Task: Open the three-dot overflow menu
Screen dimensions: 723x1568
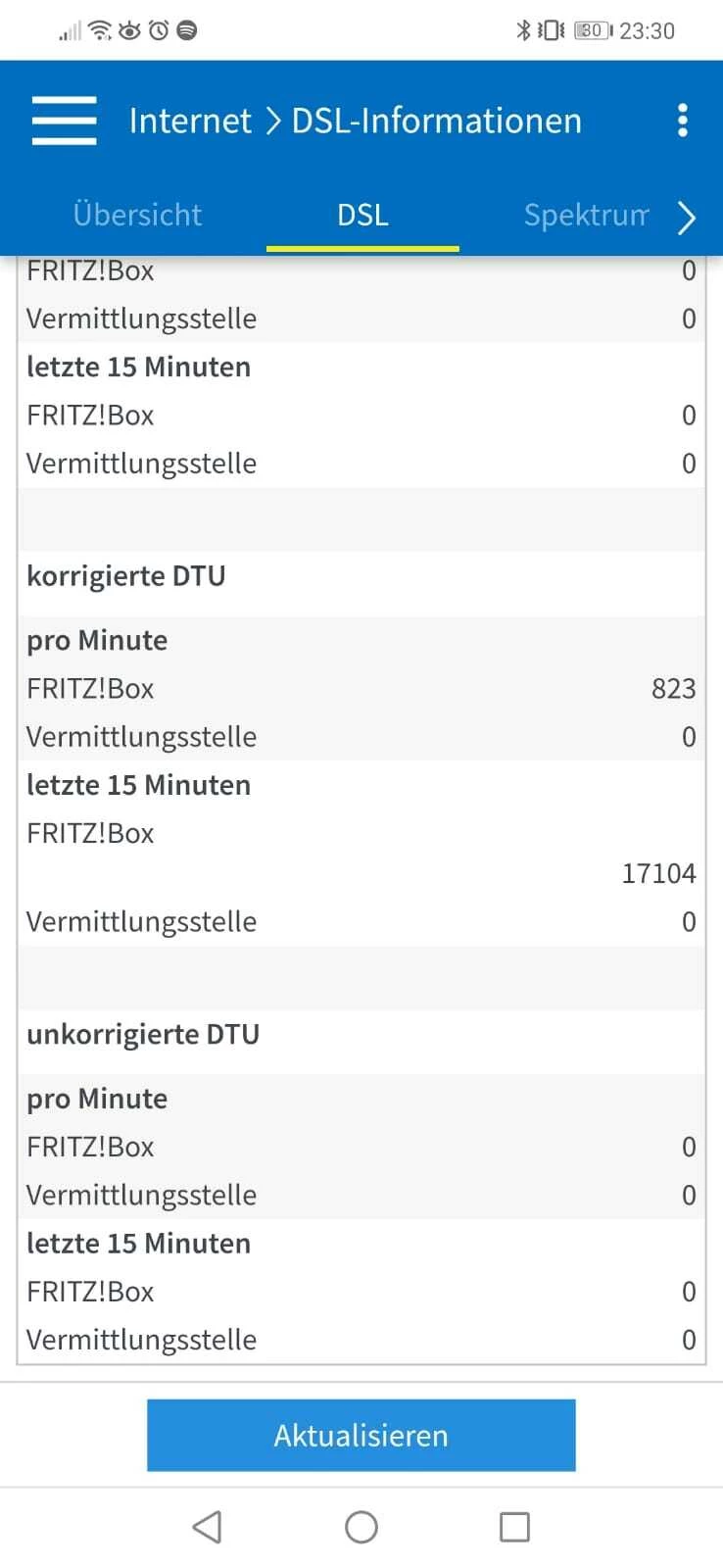Action: 683,121
